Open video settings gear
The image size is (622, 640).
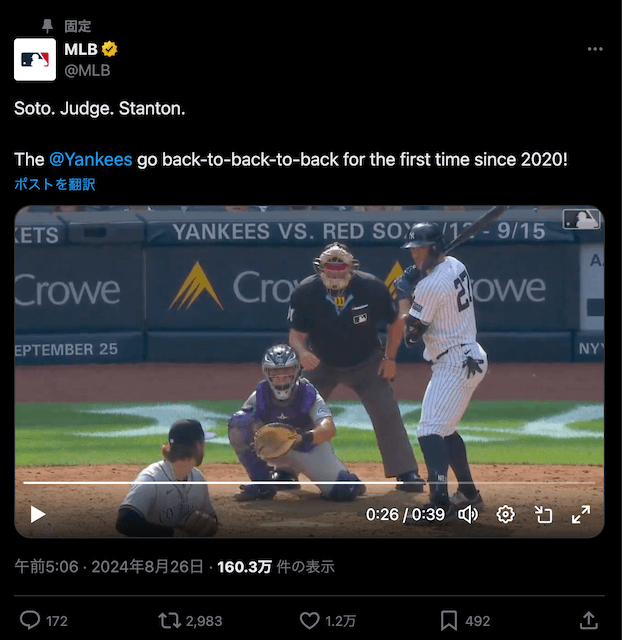pos(506,514)
